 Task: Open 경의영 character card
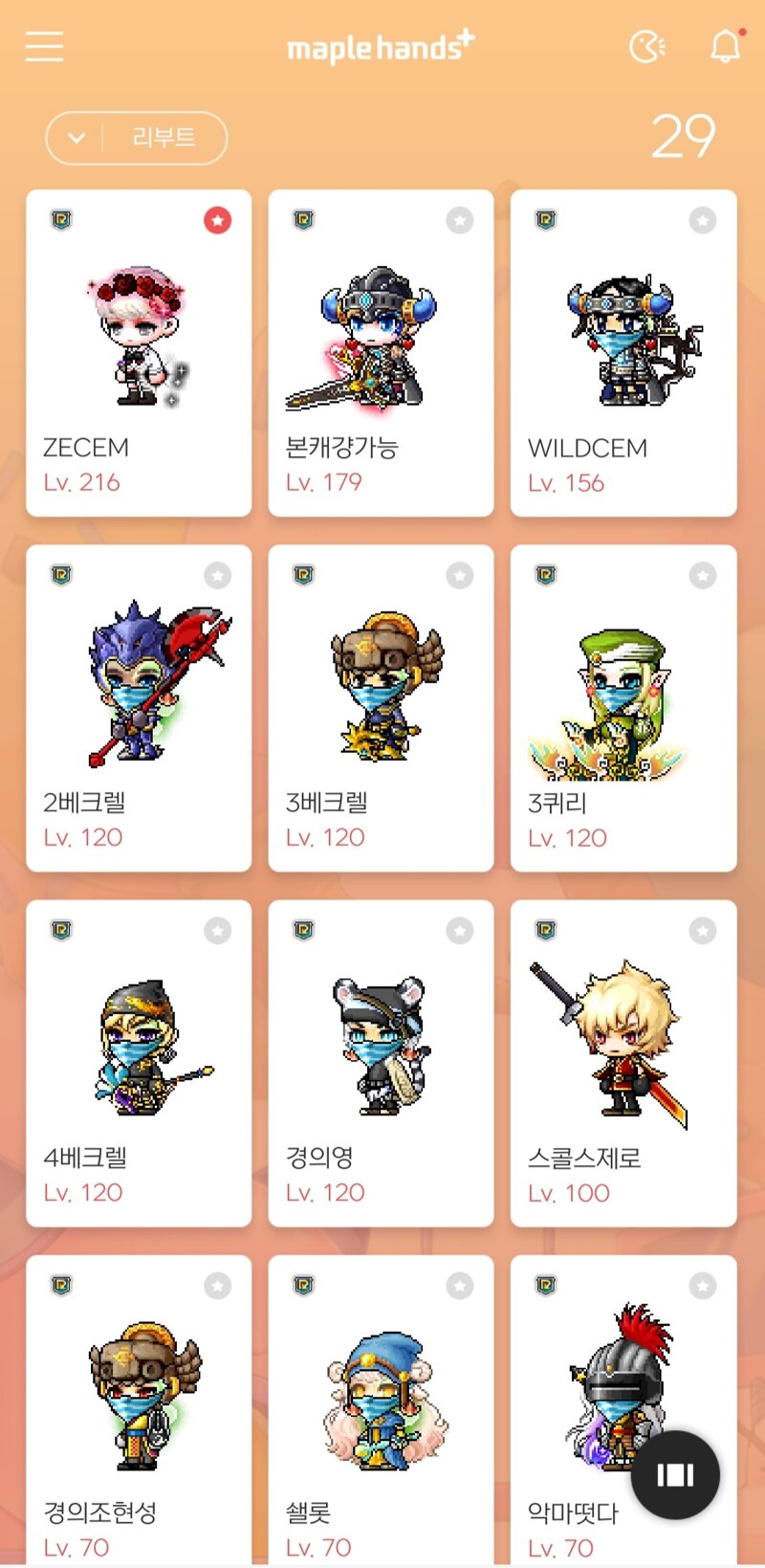click(x=381, y=1064)
